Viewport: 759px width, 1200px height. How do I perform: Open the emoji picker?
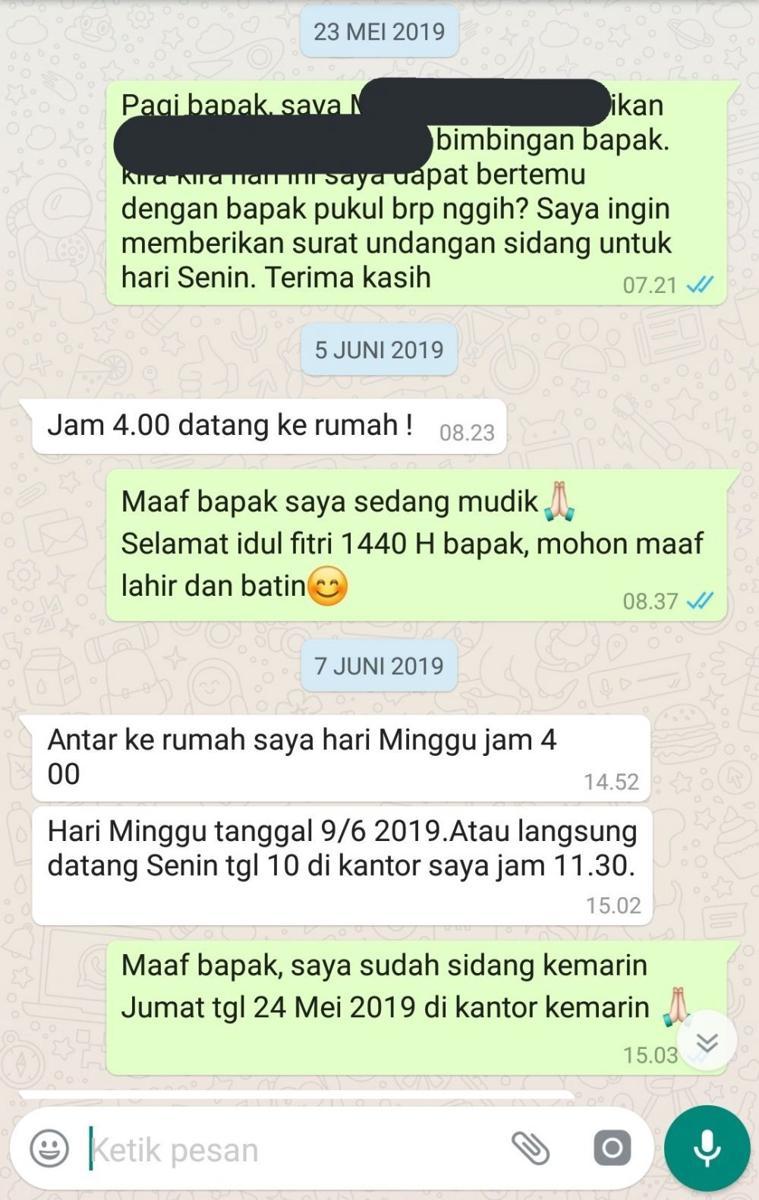(x=49, y=1148)
